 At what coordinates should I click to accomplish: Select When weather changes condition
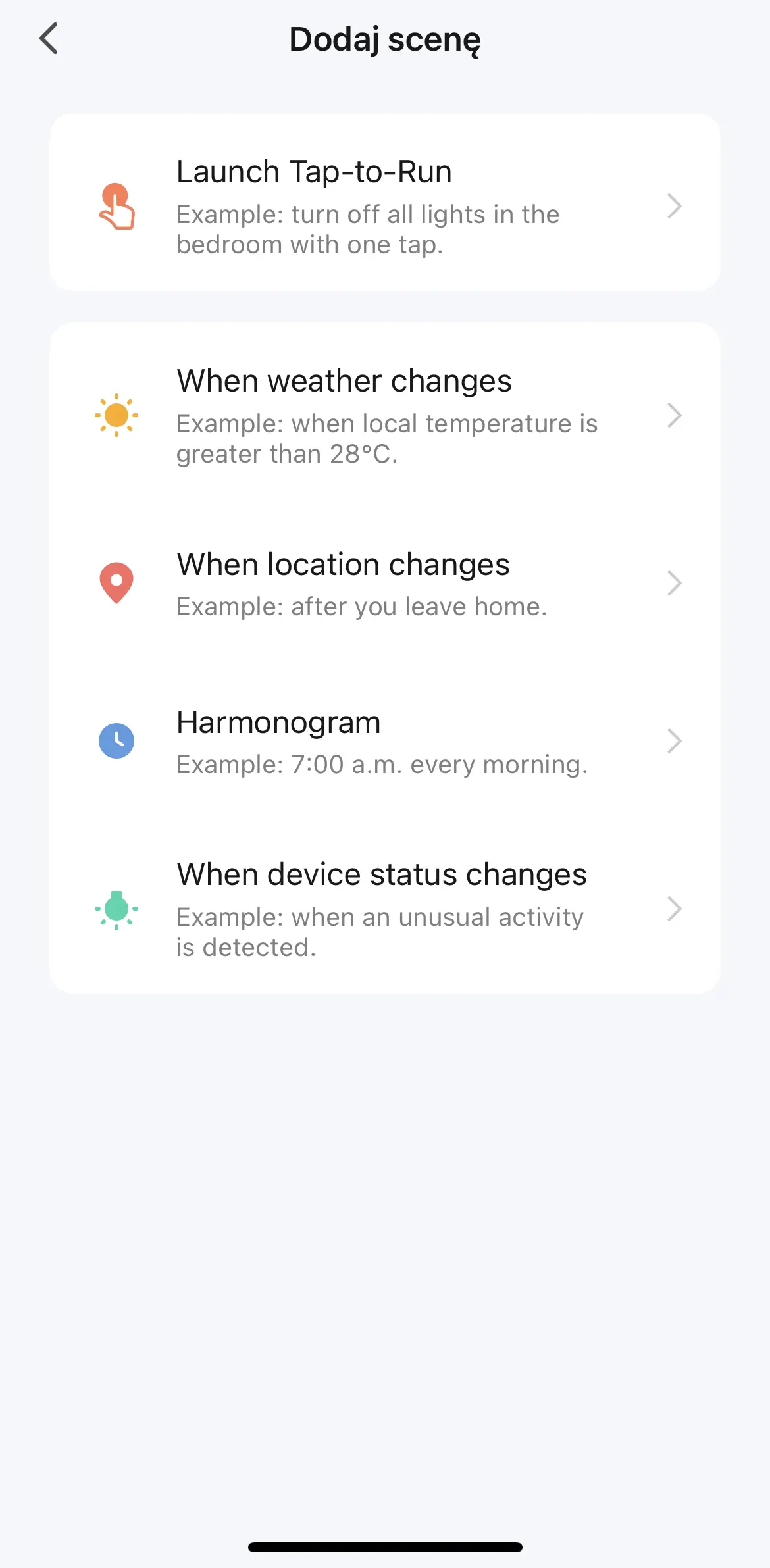[x=384, y=416]
